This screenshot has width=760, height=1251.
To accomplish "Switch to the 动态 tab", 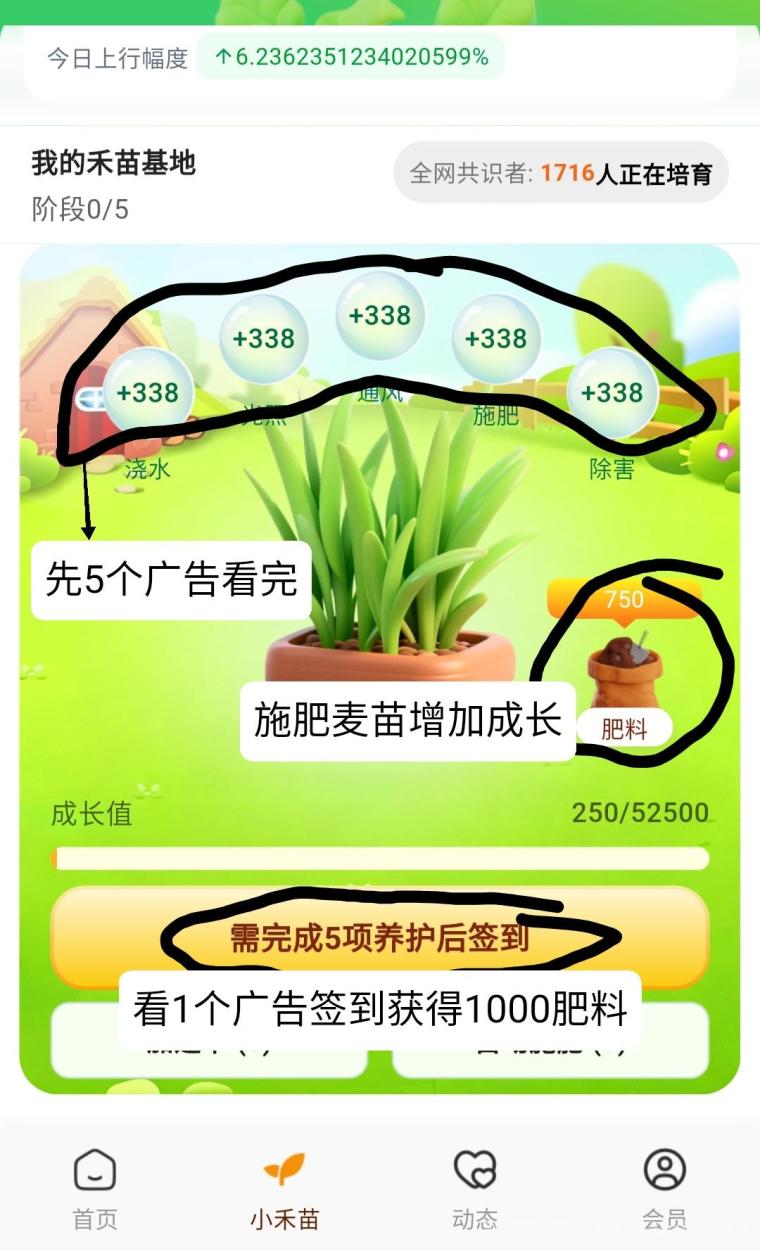I will click(x=475, y=1189).
